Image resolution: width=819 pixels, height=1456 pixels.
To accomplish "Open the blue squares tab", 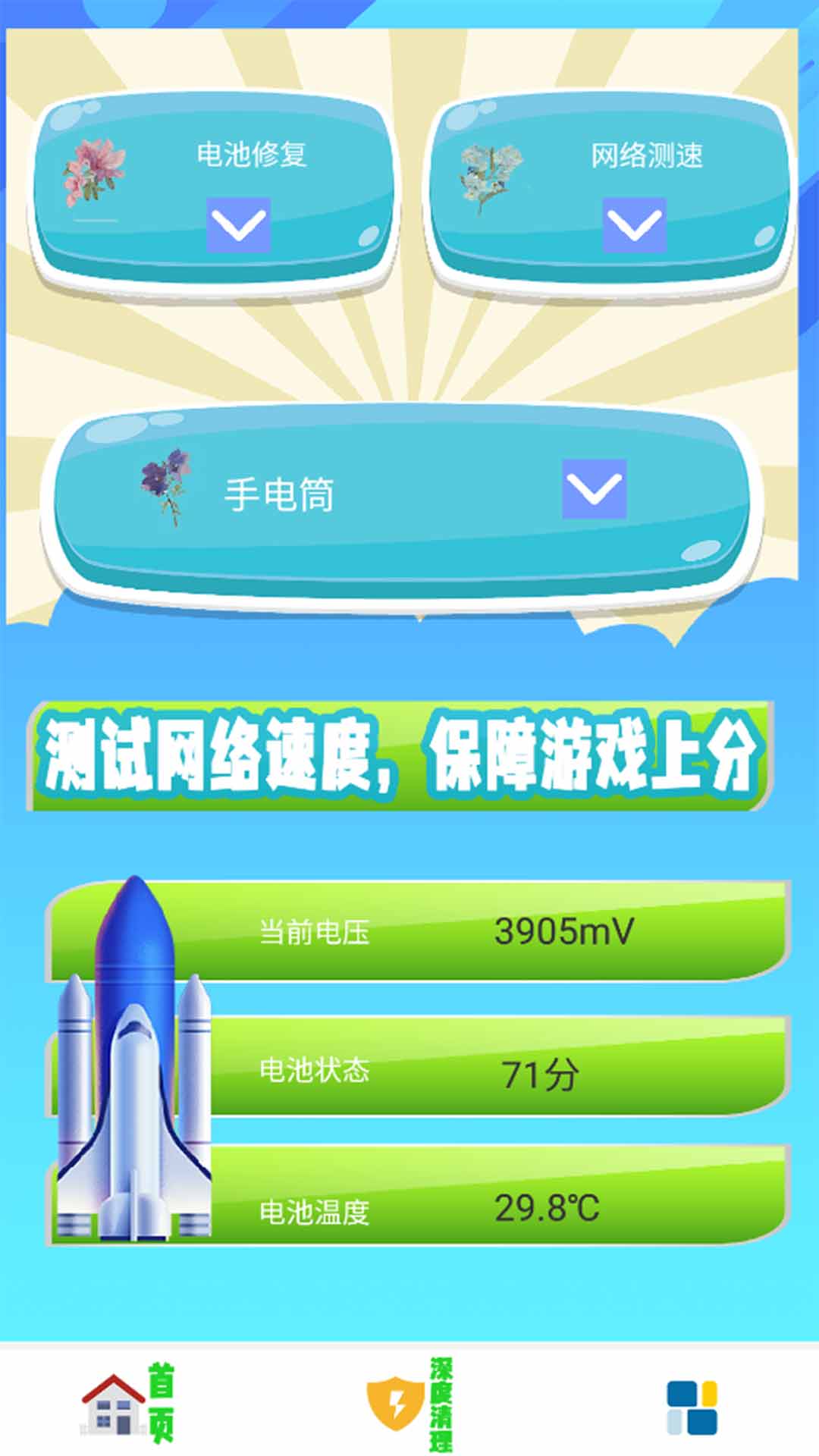I will tap(692, 1407).
